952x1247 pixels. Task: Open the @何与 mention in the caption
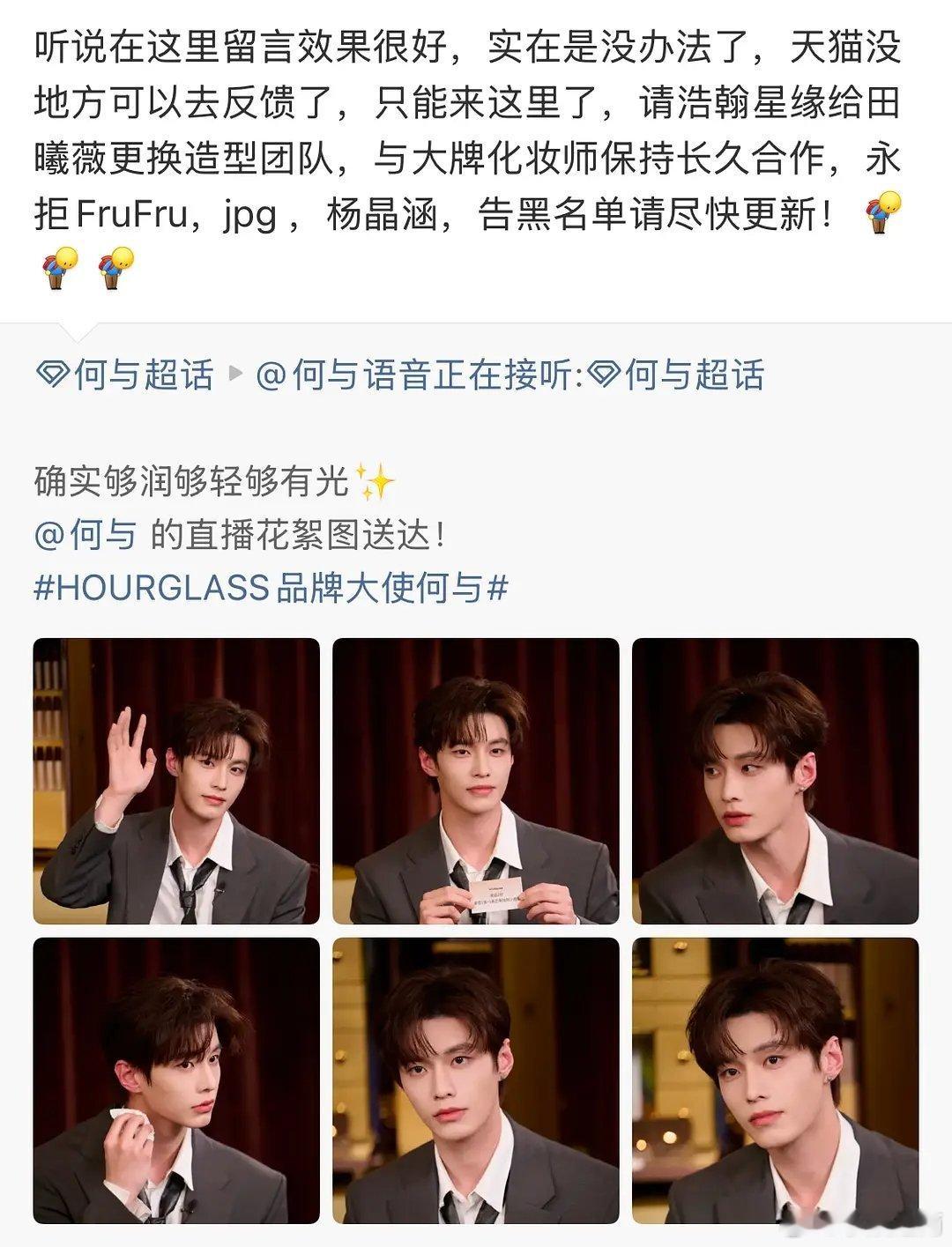pyautogui.click(x=86, y=535)
